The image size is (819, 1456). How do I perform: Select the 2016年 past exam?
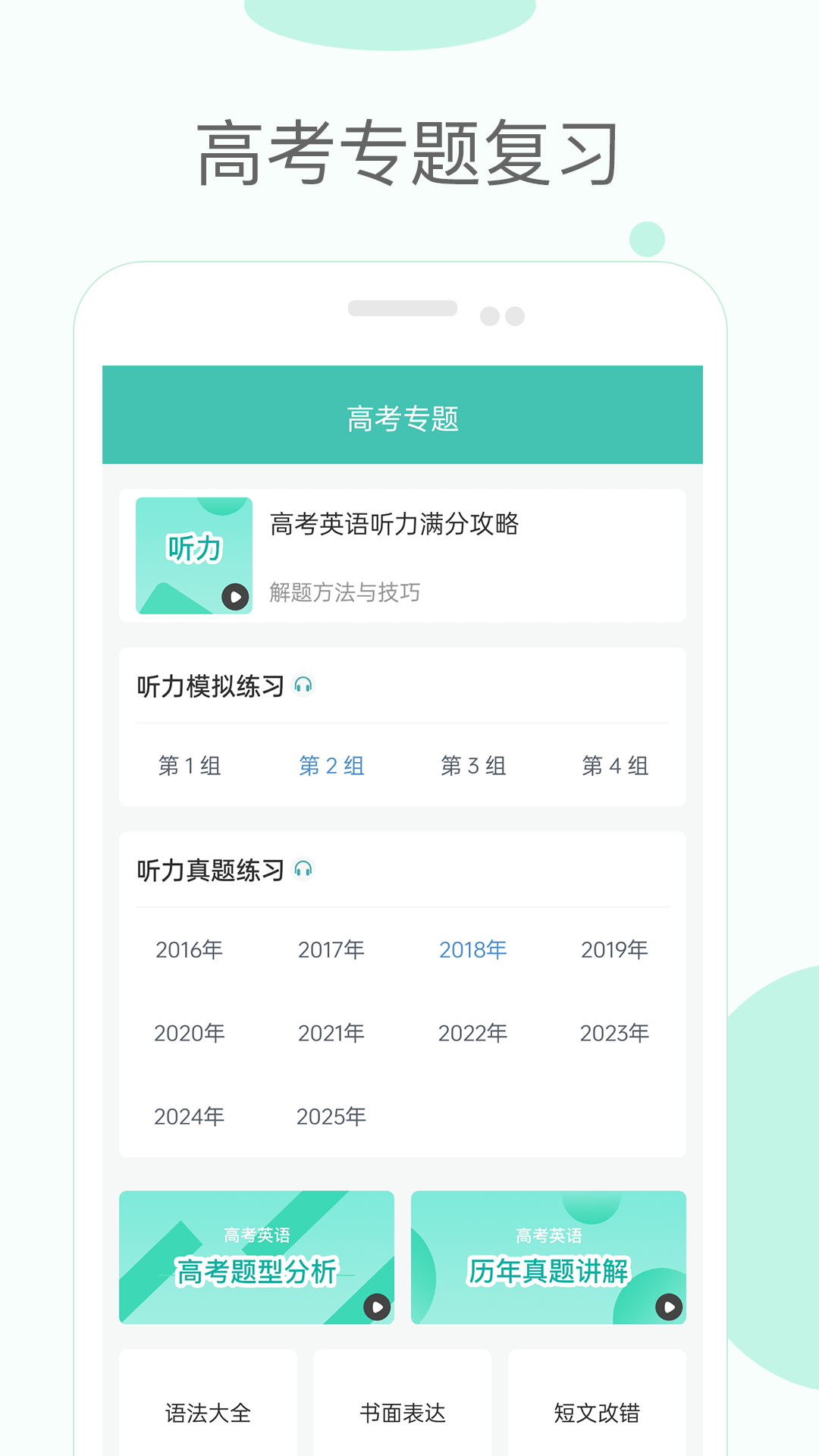tap(188, 949)
